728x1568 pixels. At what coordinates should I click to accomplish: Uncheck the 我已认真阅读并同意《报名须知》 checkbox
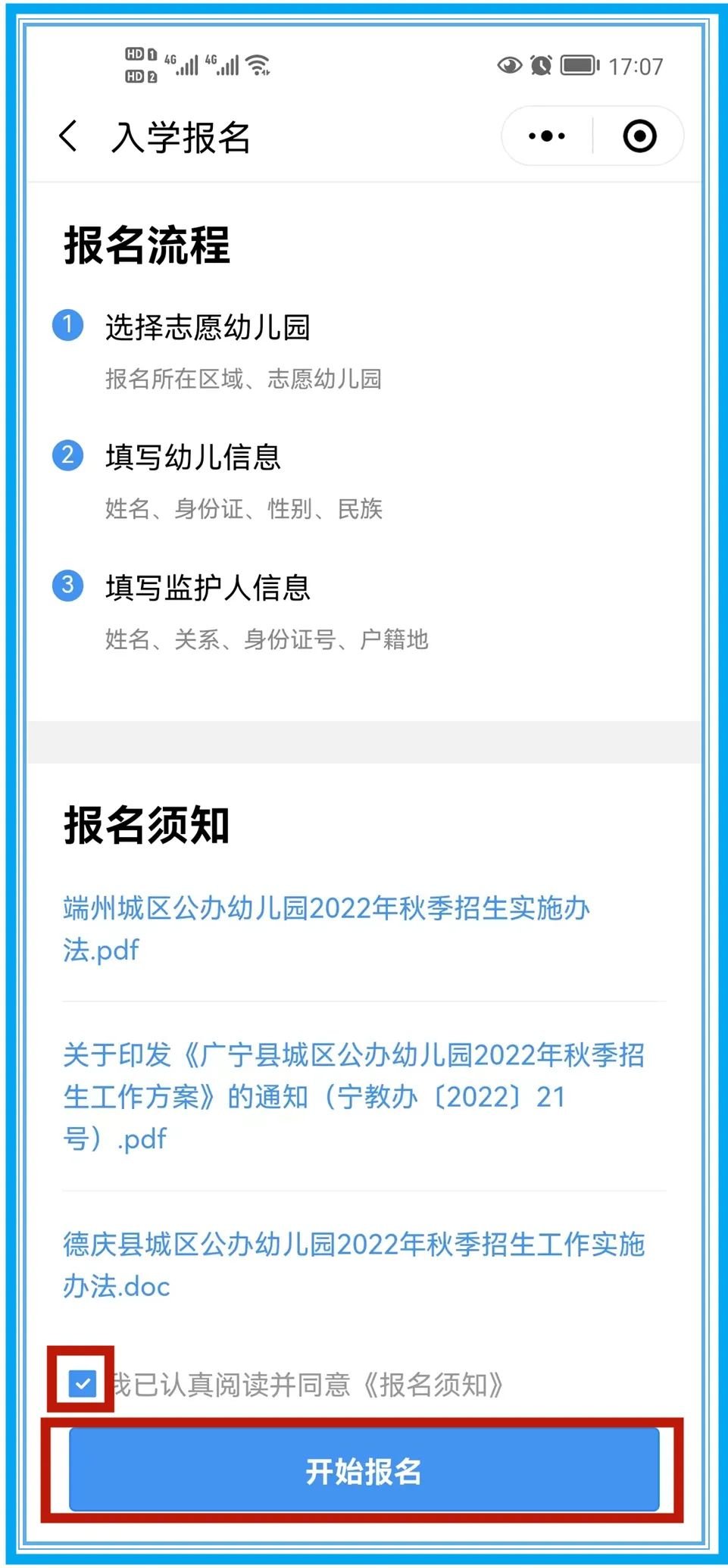82,1384
